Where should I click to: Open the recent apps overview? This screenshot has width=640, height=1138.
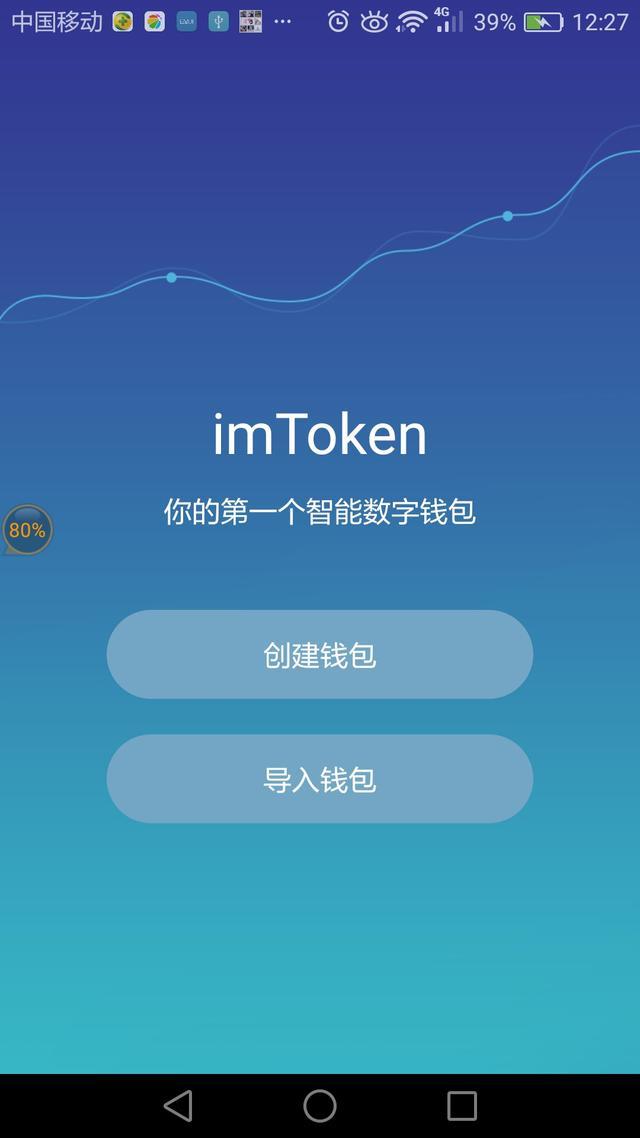click(x=461, y=1105)
